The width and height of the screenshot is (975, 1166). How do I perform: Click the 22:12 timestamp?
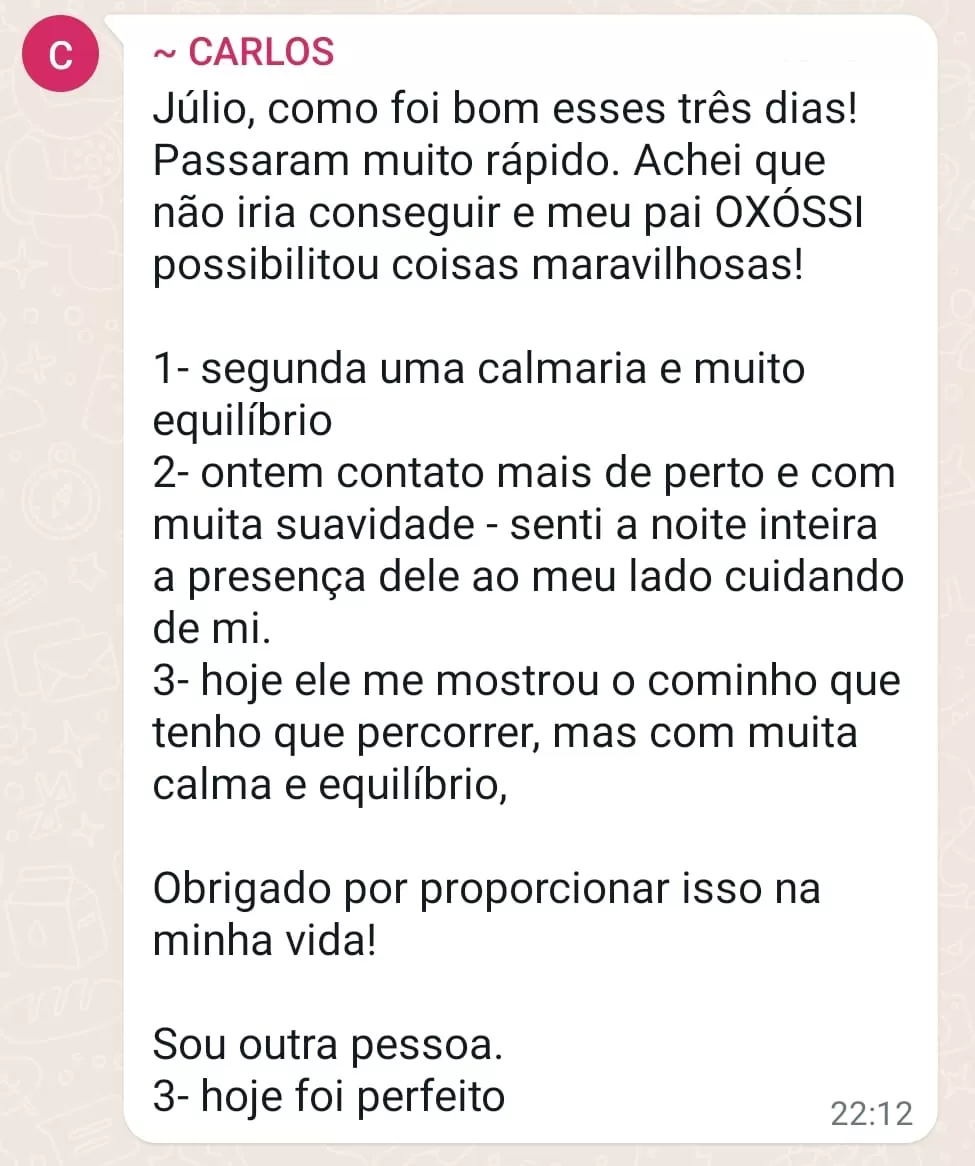pos(873,1113)
